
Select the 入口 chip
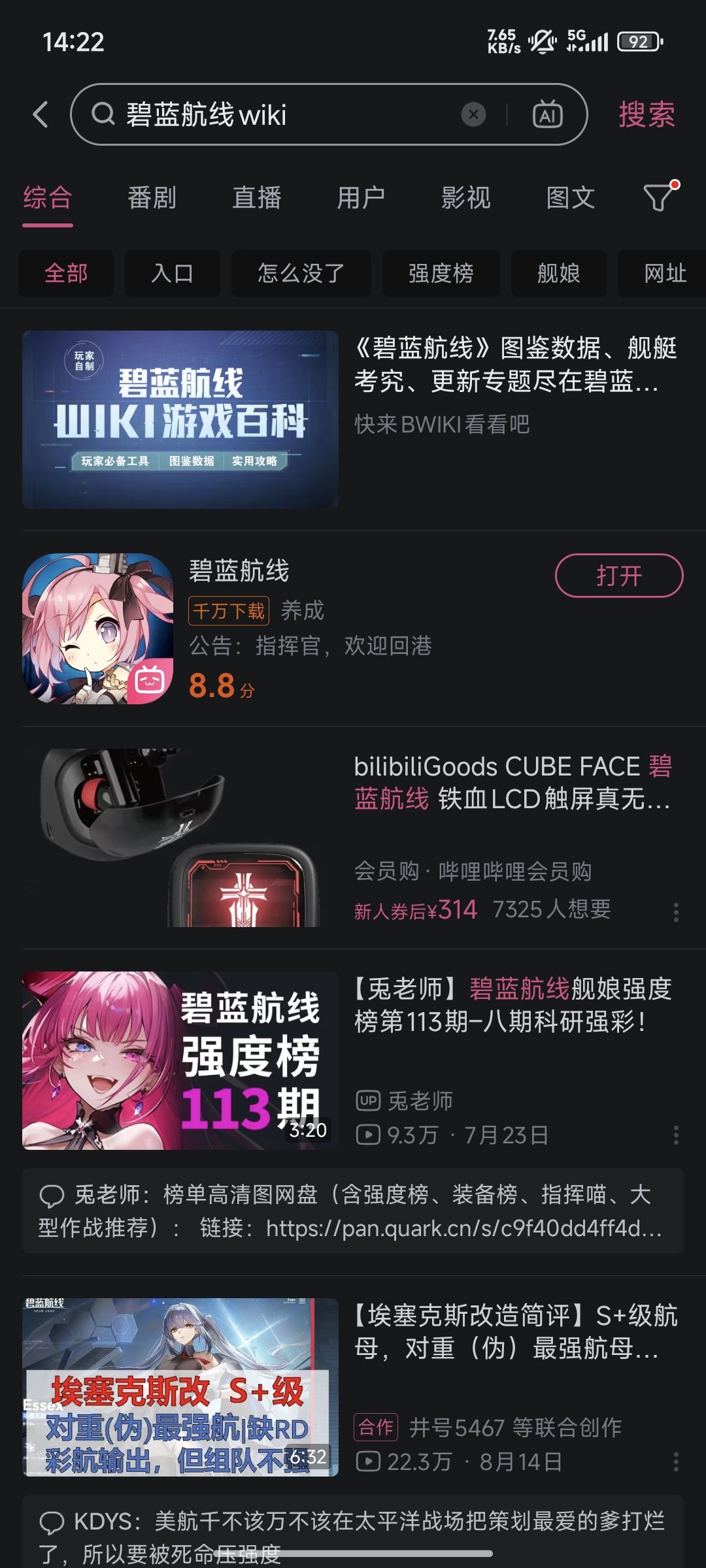(x=172, y=273)
